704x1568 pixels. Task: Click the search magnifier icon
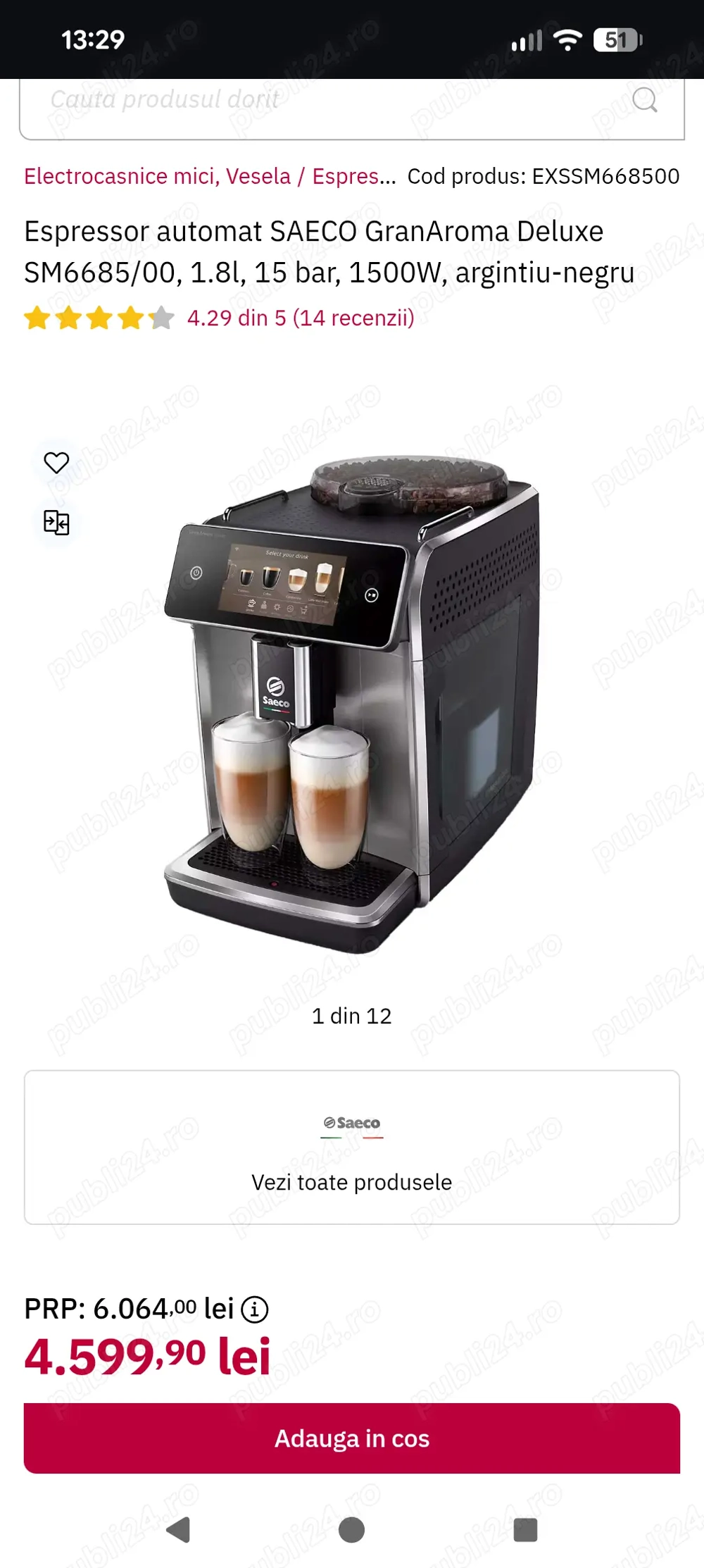tap(645, 101)
